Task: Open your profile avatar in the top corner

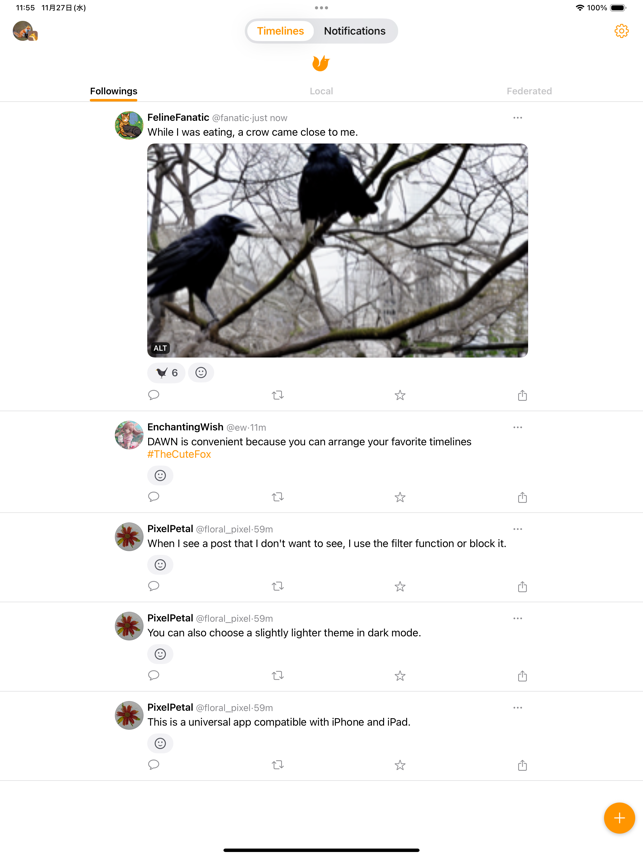Action: pyautogui.click(x=24, y=31)
